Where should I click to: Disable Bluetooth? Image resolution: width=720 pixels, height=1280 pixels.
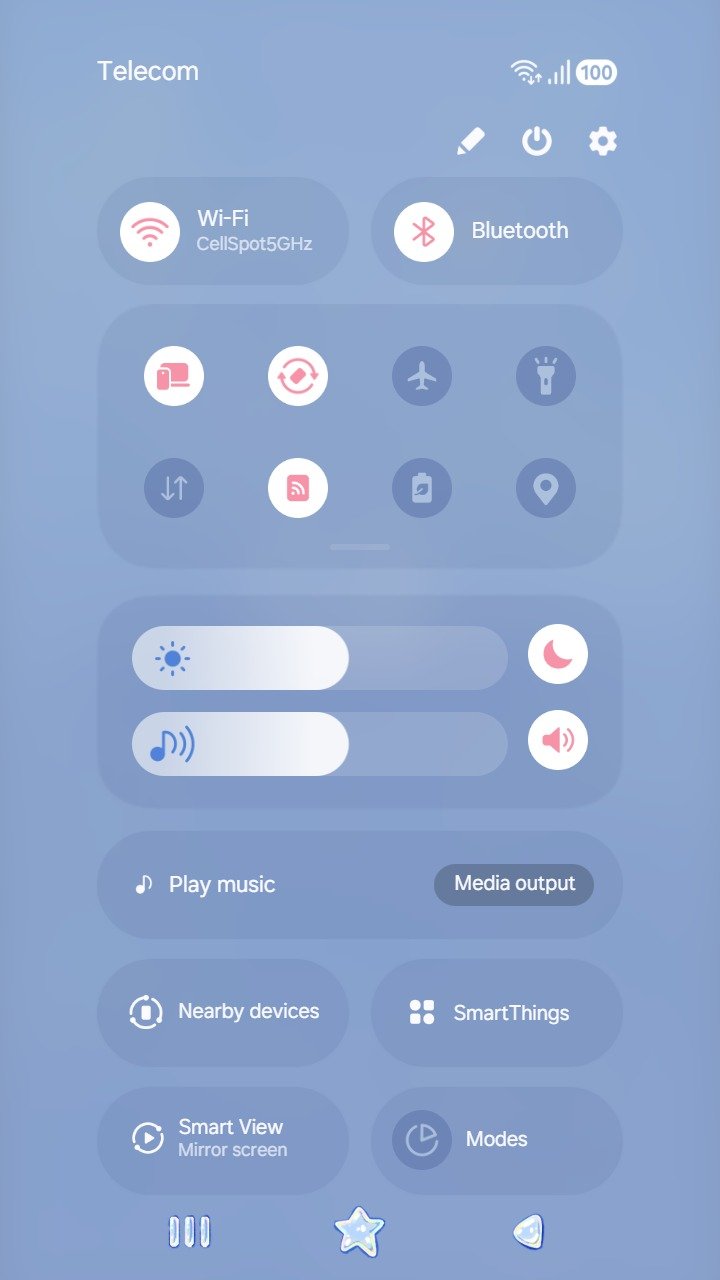click(x=424, y=231)
